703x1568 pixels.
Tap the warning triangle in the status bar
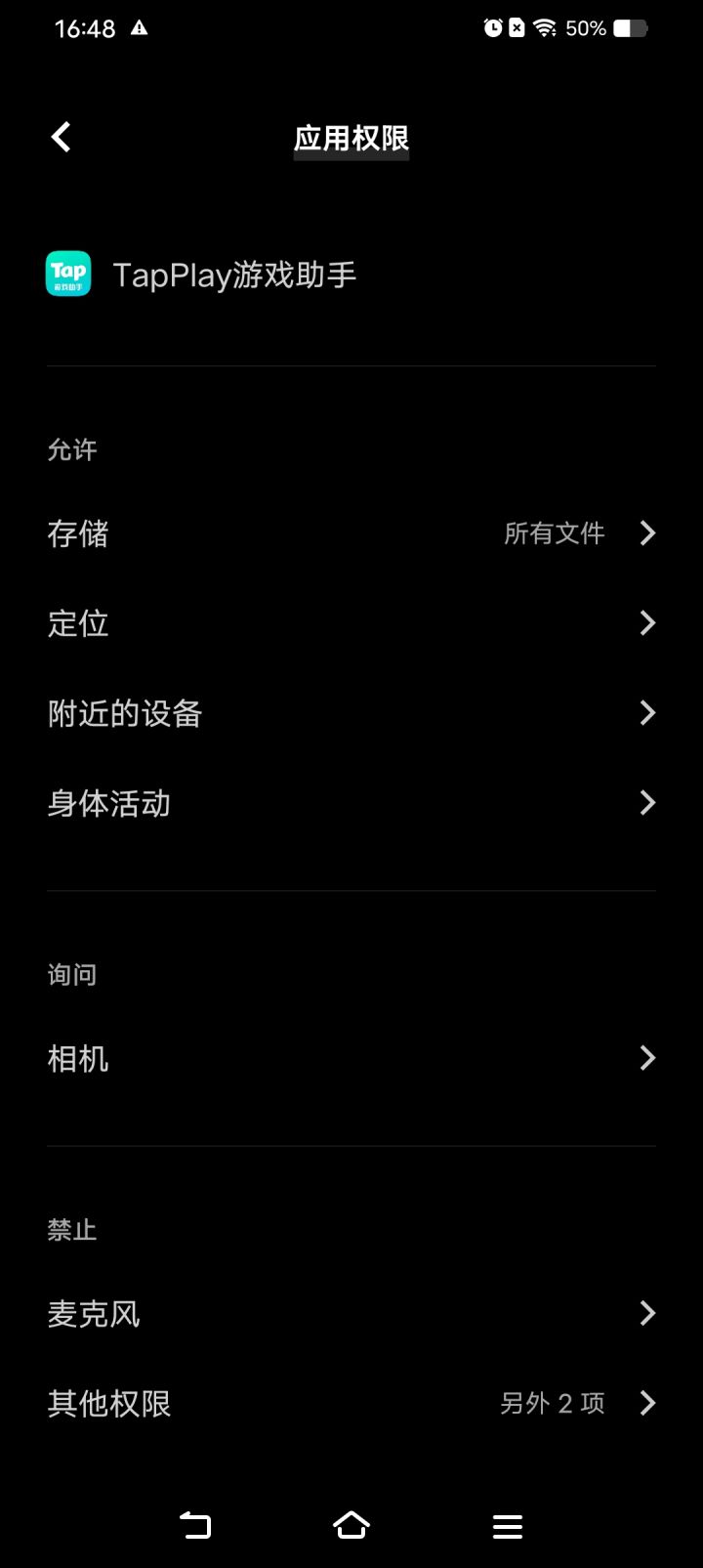click(x=139, y=27)
